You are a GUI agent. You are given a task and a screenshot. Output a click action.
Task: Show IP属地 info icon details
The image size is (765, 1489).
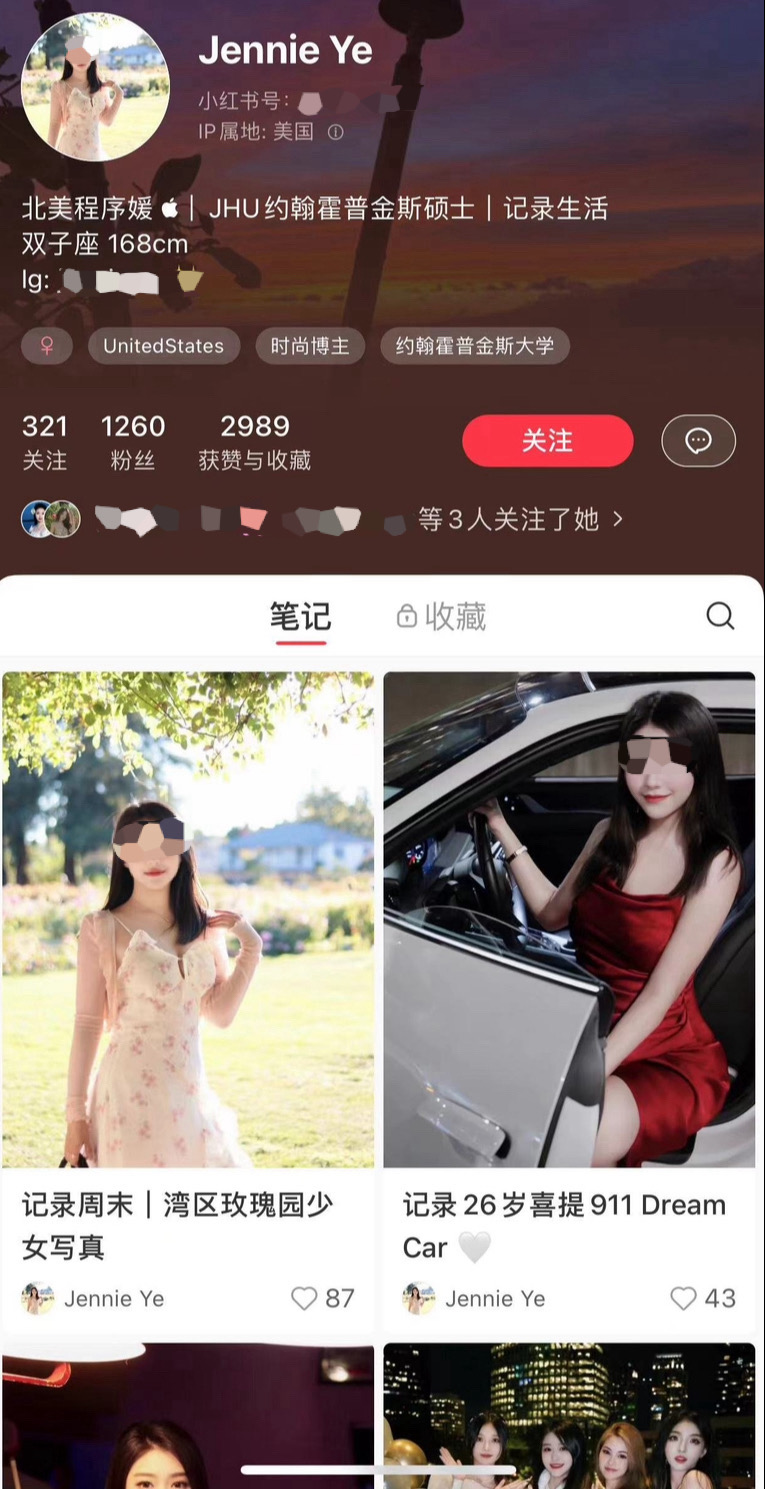coord(336,132)
